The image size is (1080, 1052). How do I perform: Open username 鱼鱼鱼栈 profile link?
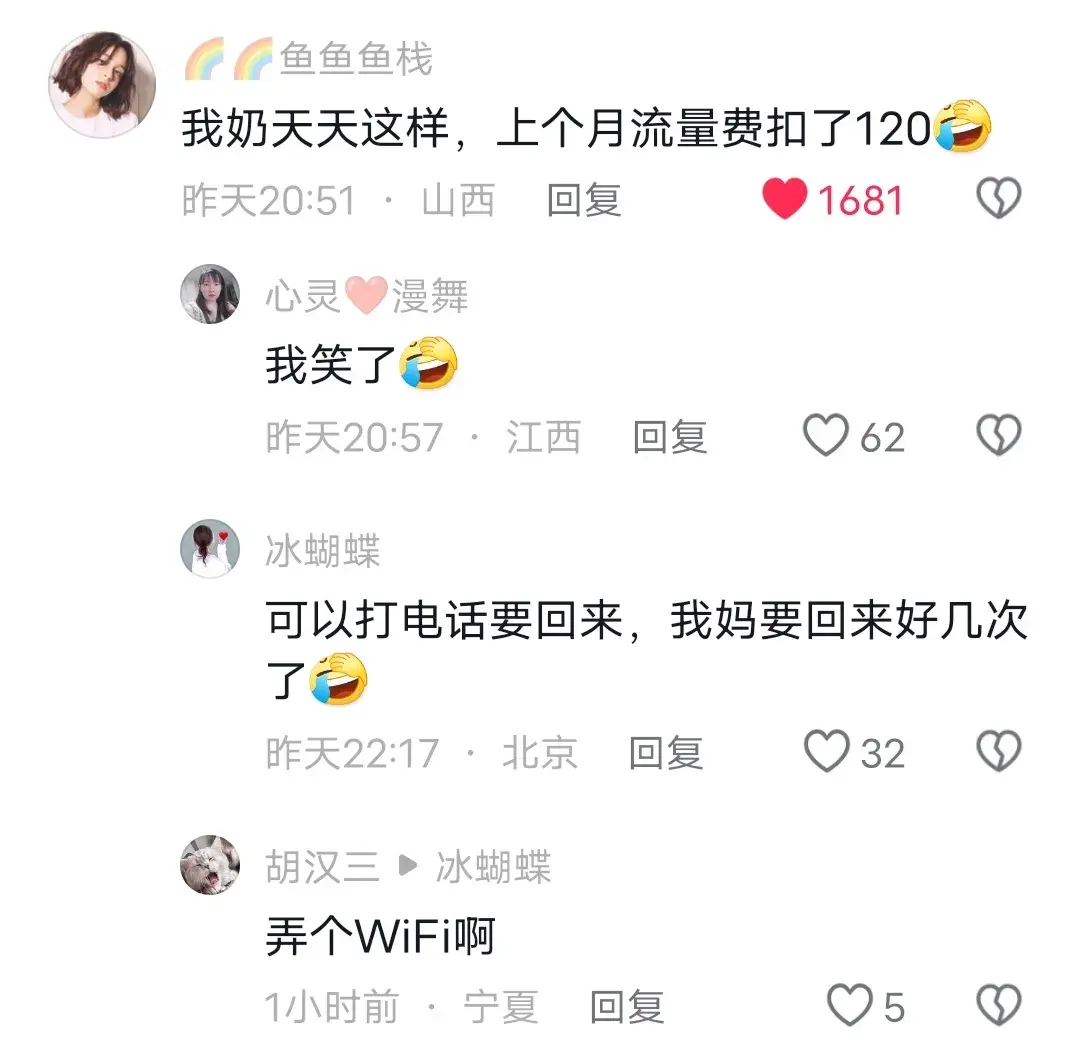pos(356,60)
